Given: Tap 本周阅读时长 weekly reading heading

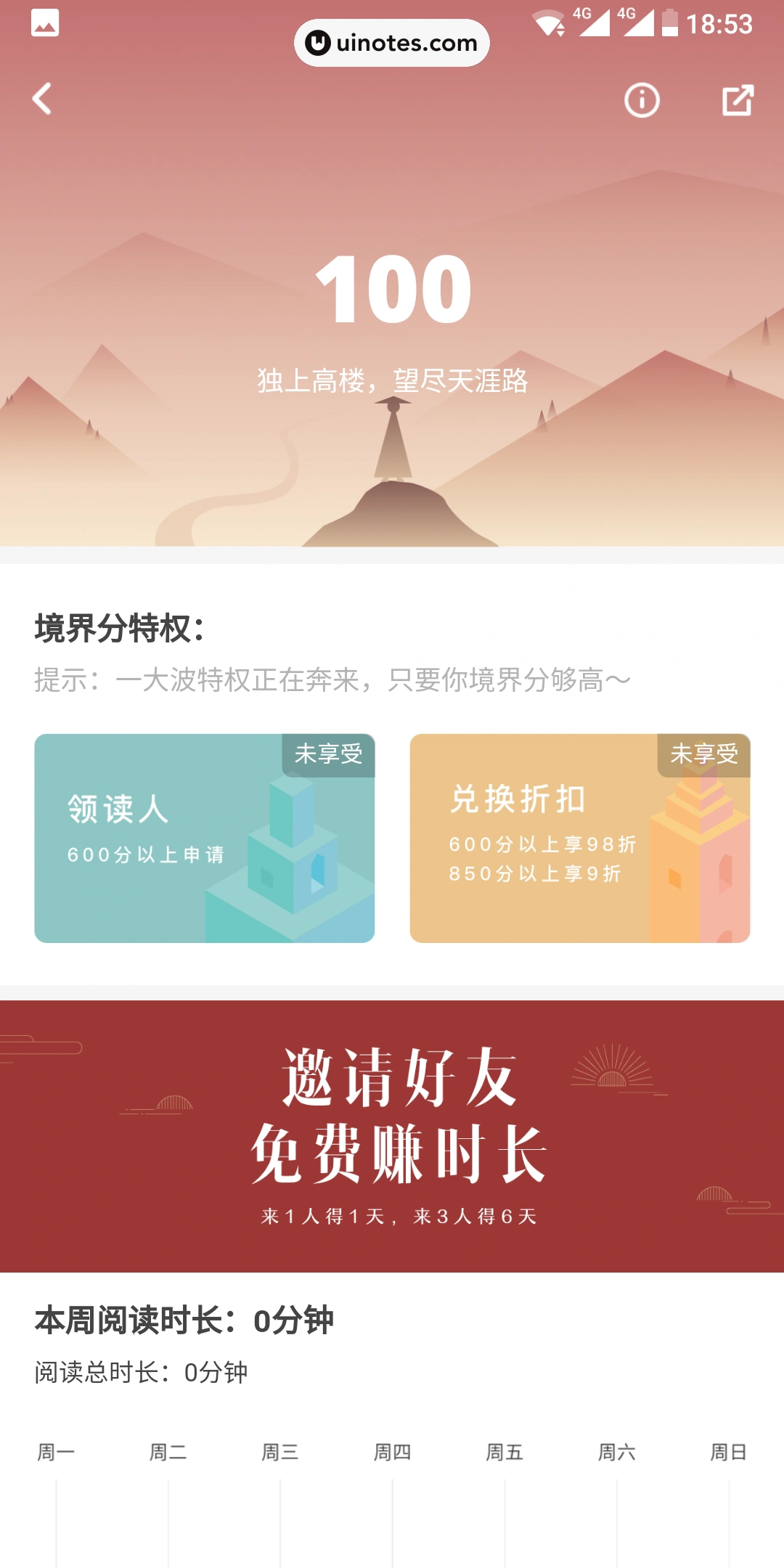Looking at the screenshot, I should coord(184,1323).
